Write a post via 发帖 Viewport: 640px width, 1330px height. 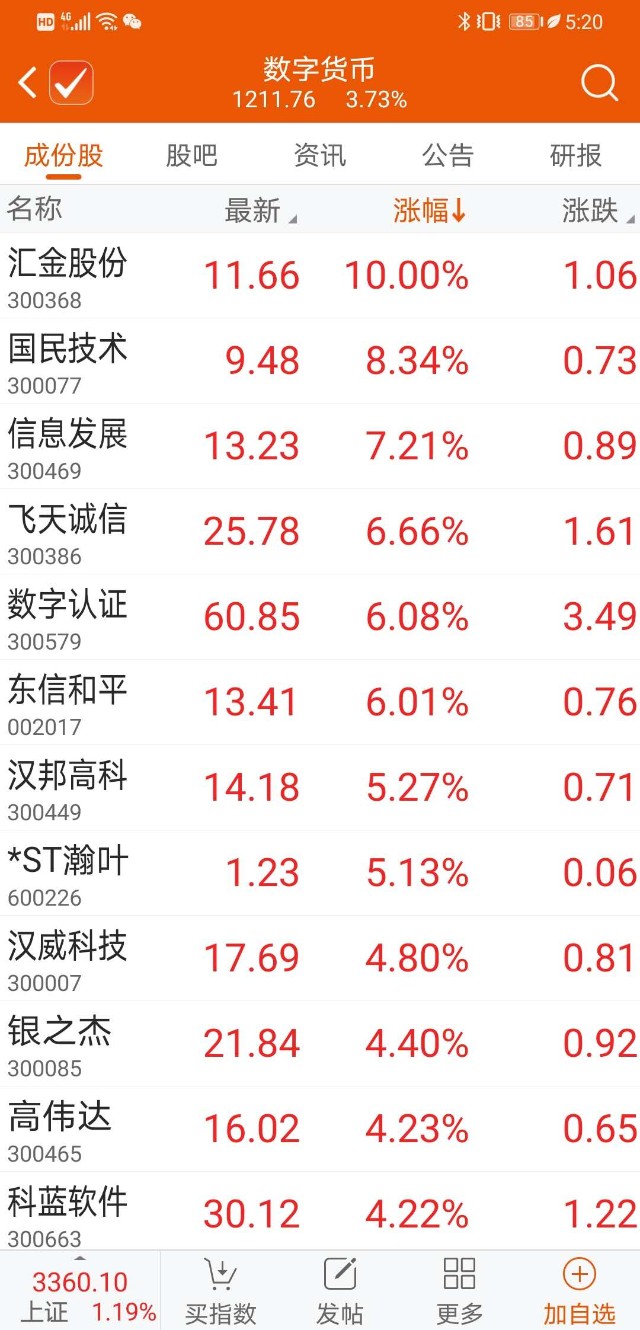point(340,1290)
